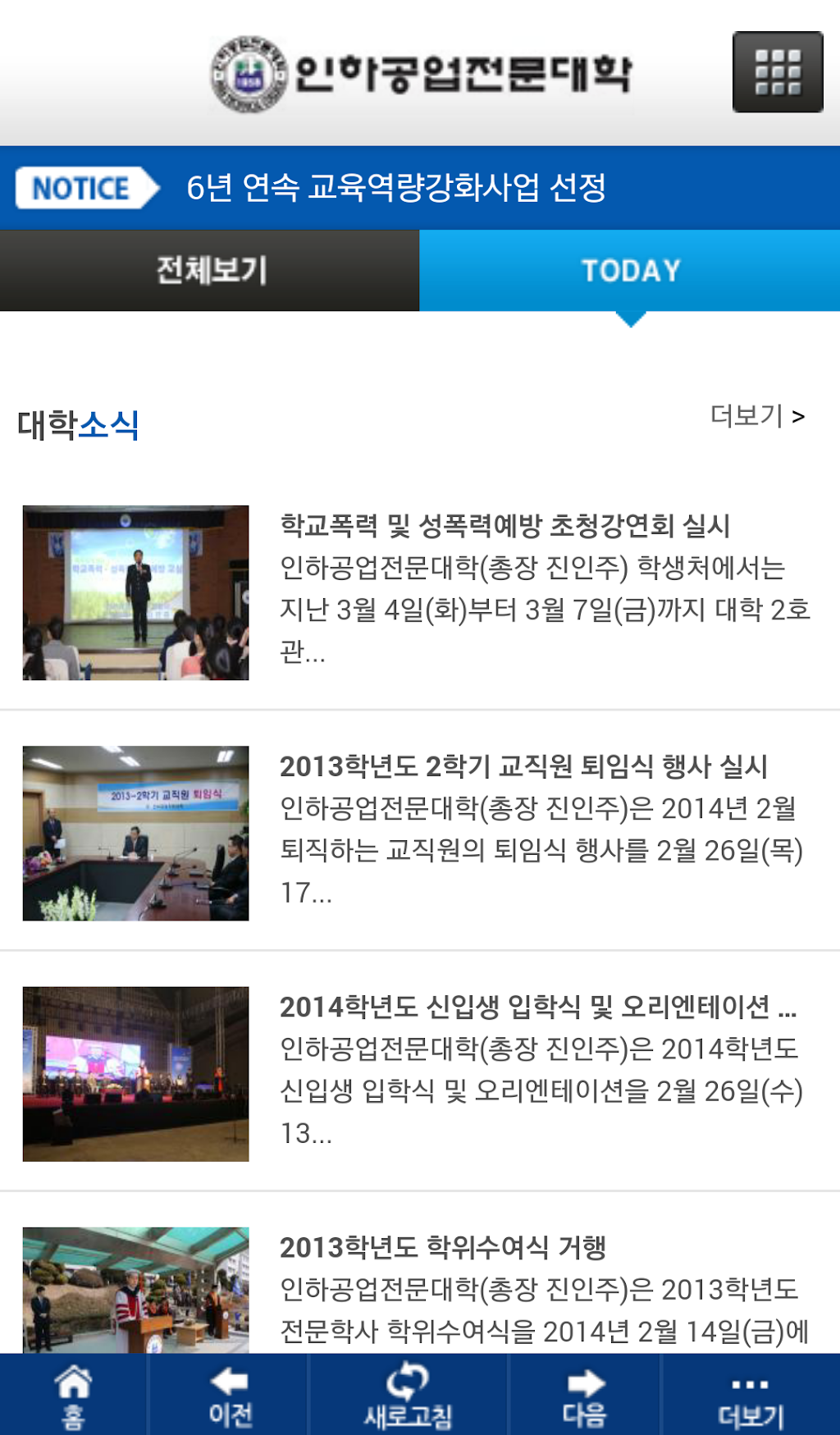Viewport: 840px width, 1435px height.
Task: Select the TODAY tab
Action: [630, 270]
